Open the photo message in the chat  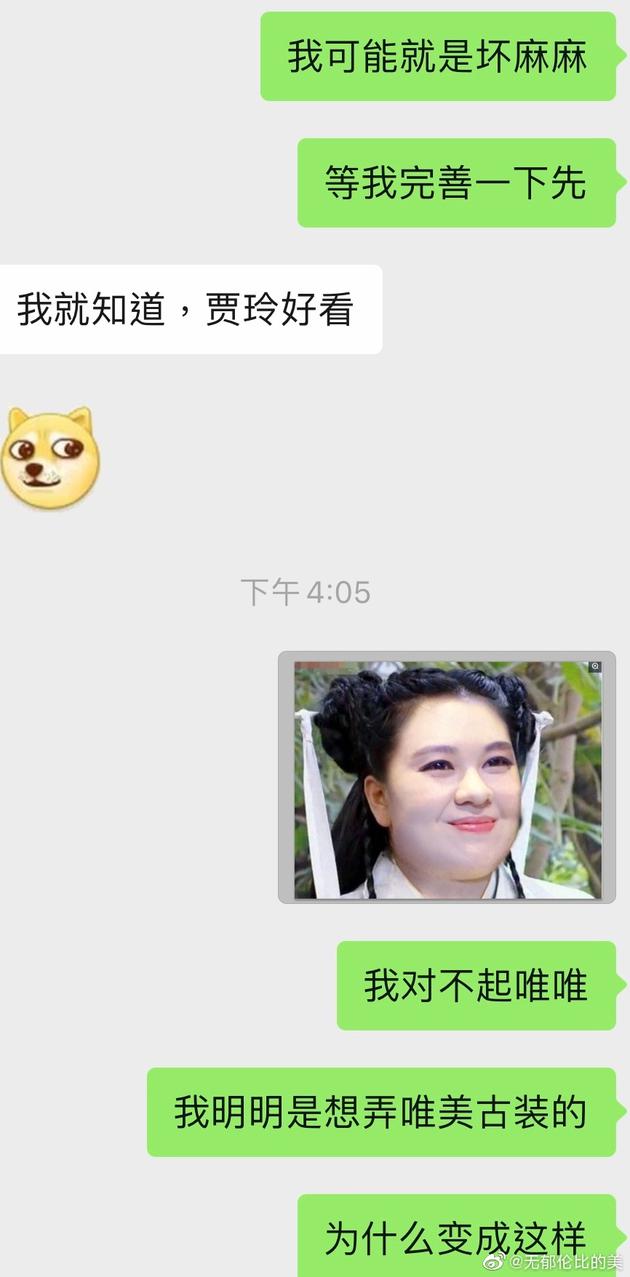[x=447, y=778]
